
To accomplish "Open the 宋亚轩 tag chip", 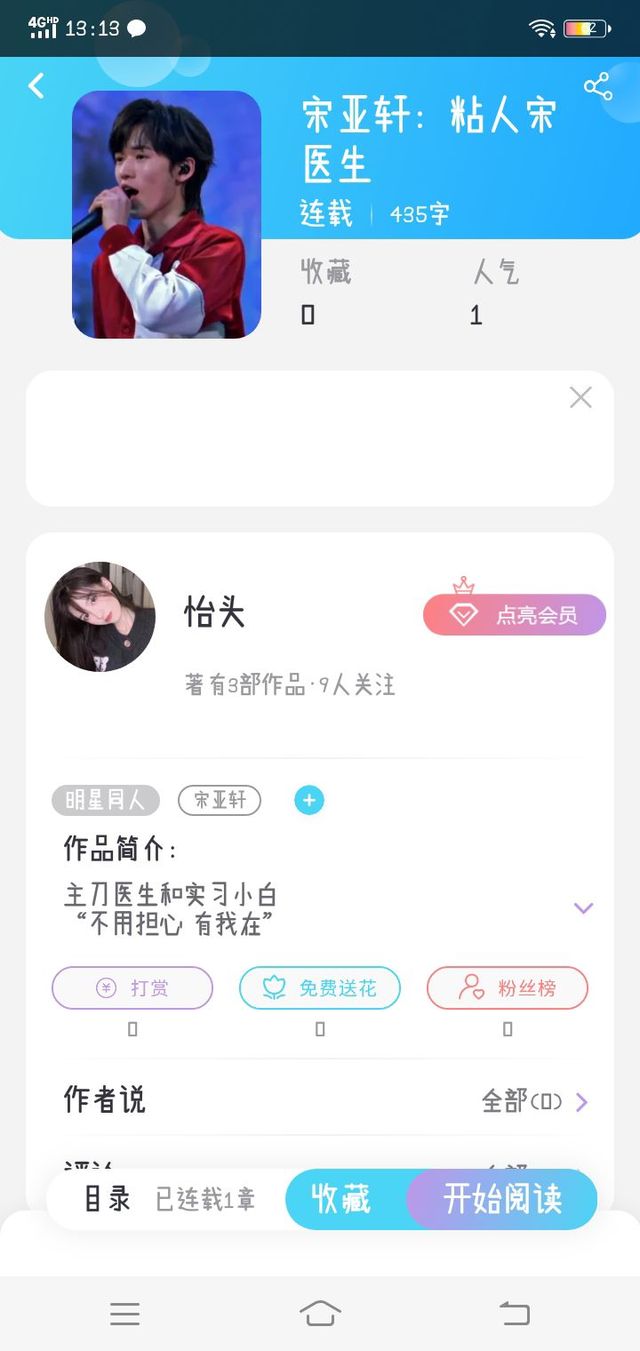I will tap(219, 800).
